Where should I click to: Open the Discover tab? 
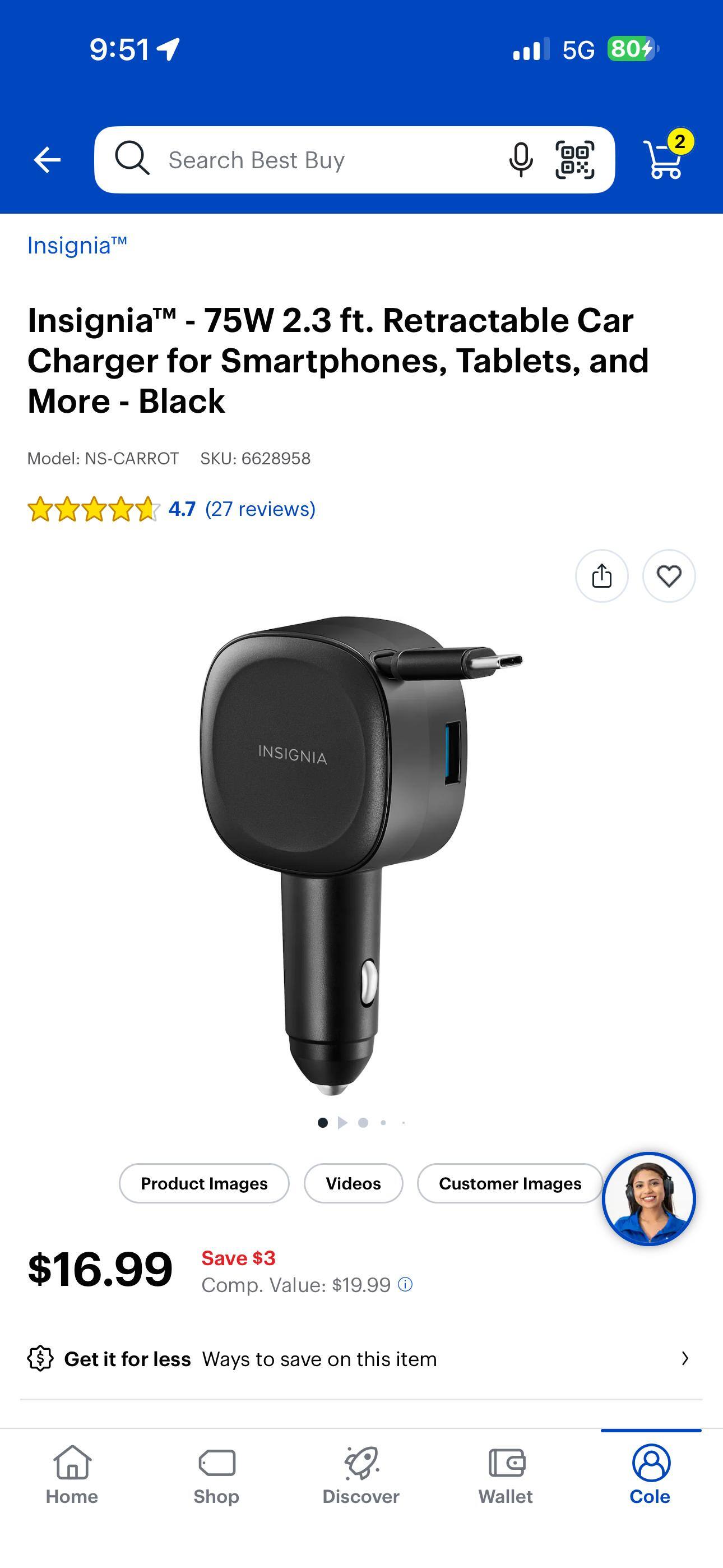[361, 1473]
